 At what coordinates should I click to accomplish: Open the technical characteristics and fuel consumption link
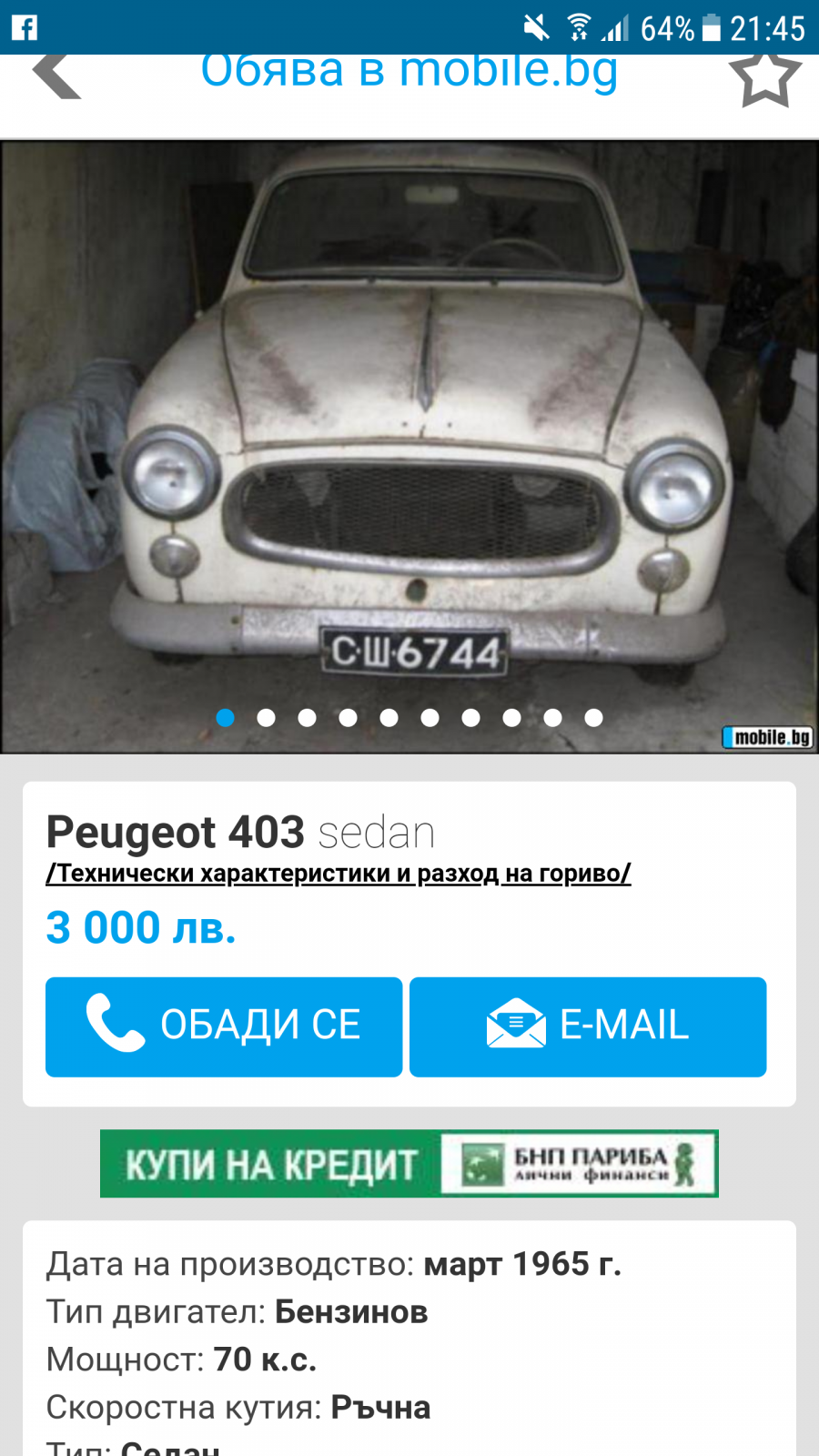(339, 874)
